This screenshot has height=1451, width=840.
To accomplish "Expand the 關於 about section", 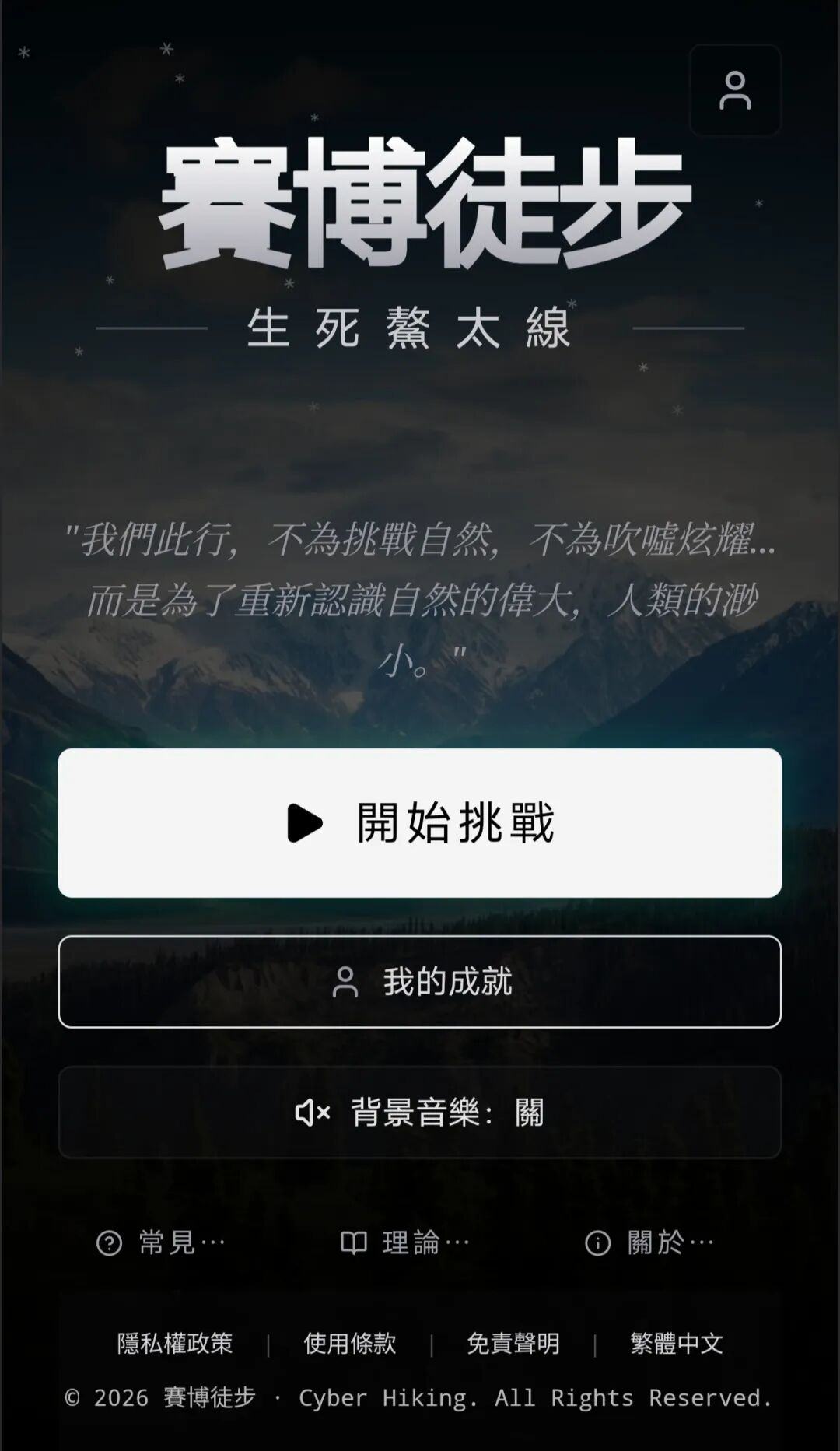I will [x=665, y=1242].
